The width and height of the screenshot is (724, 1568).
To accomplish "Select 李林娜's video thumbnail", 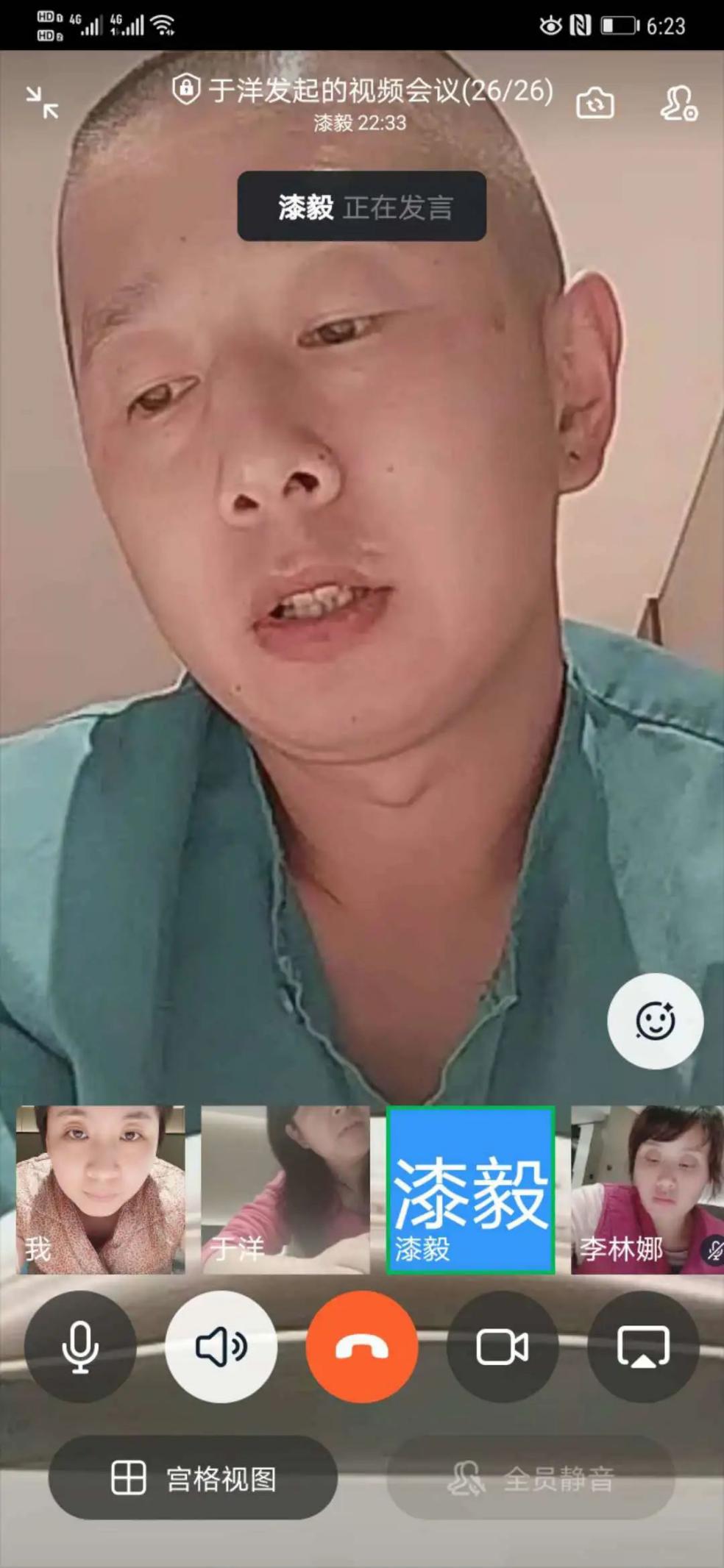I will click(x=646, y=1189).
